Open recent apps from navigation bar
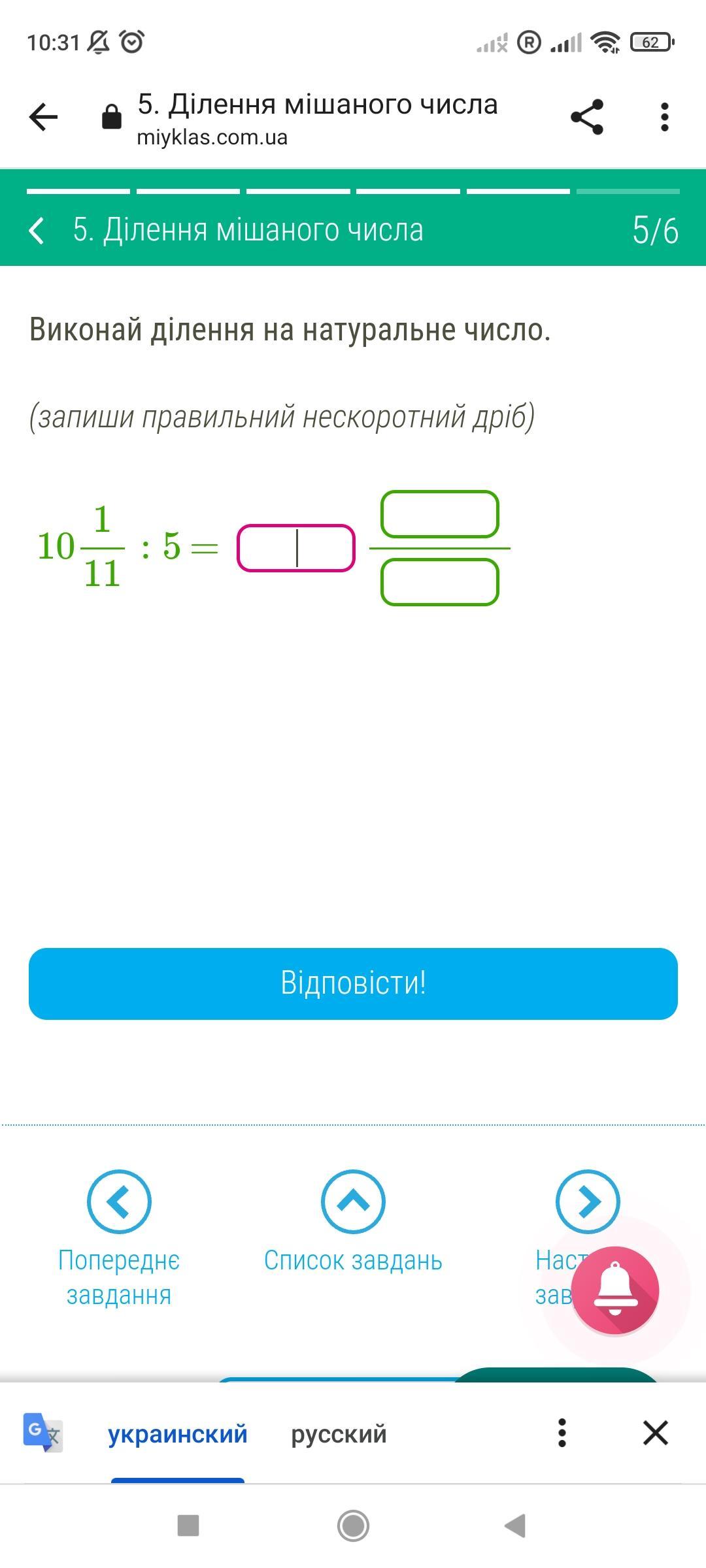This screenshot has width=706, height=1568. [x=188, y=1526]
